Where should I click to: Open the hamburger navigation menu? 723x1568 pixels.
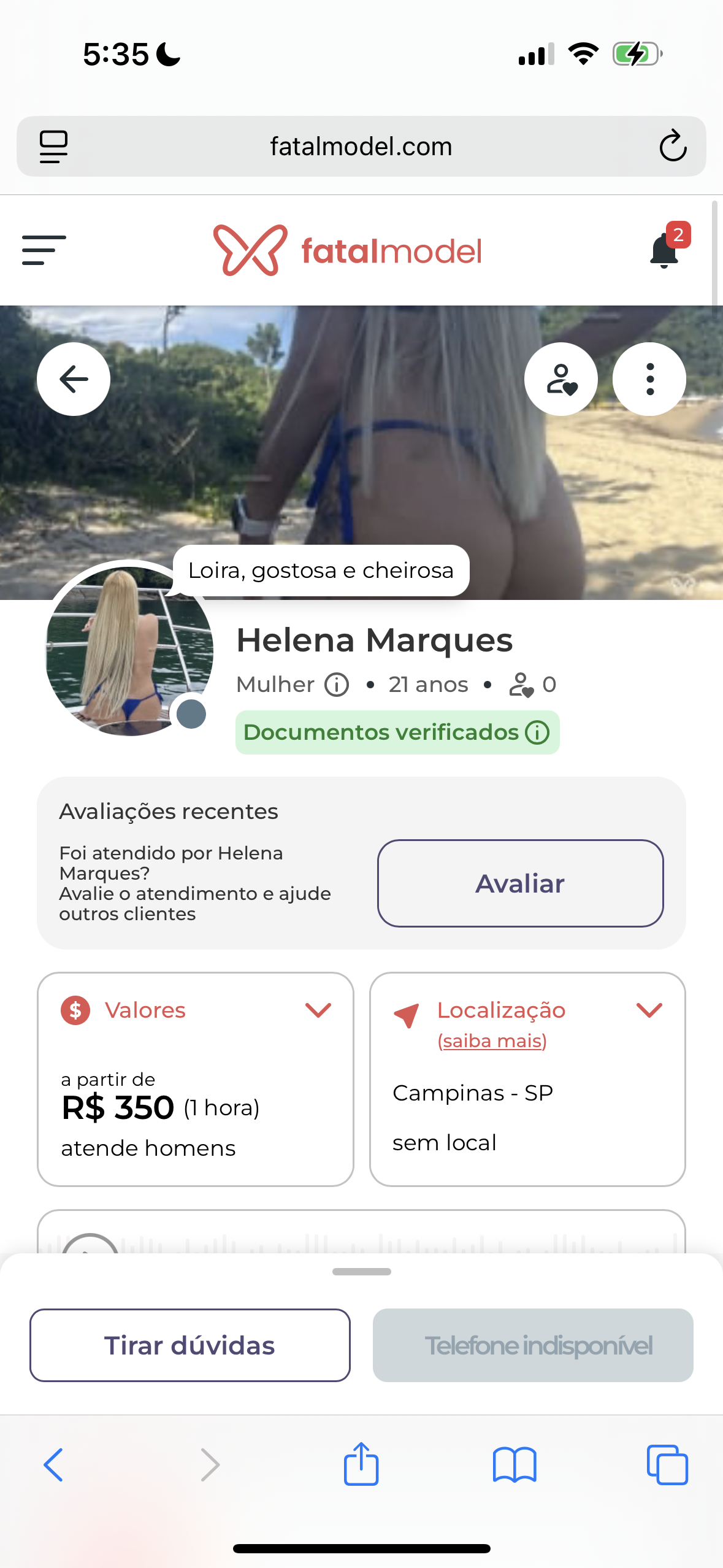[43, 250]
